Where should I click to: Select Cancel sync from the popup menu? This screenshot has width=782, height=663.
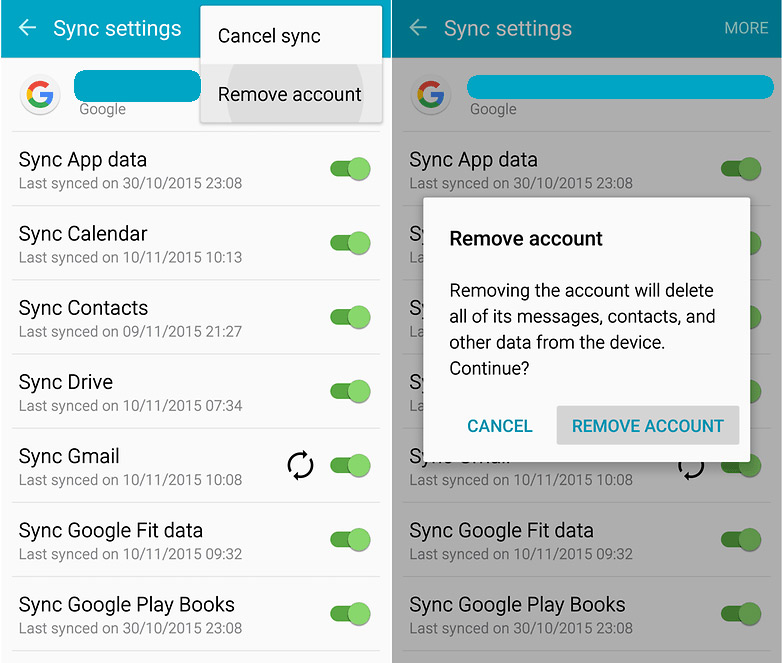tap(291, 35)
